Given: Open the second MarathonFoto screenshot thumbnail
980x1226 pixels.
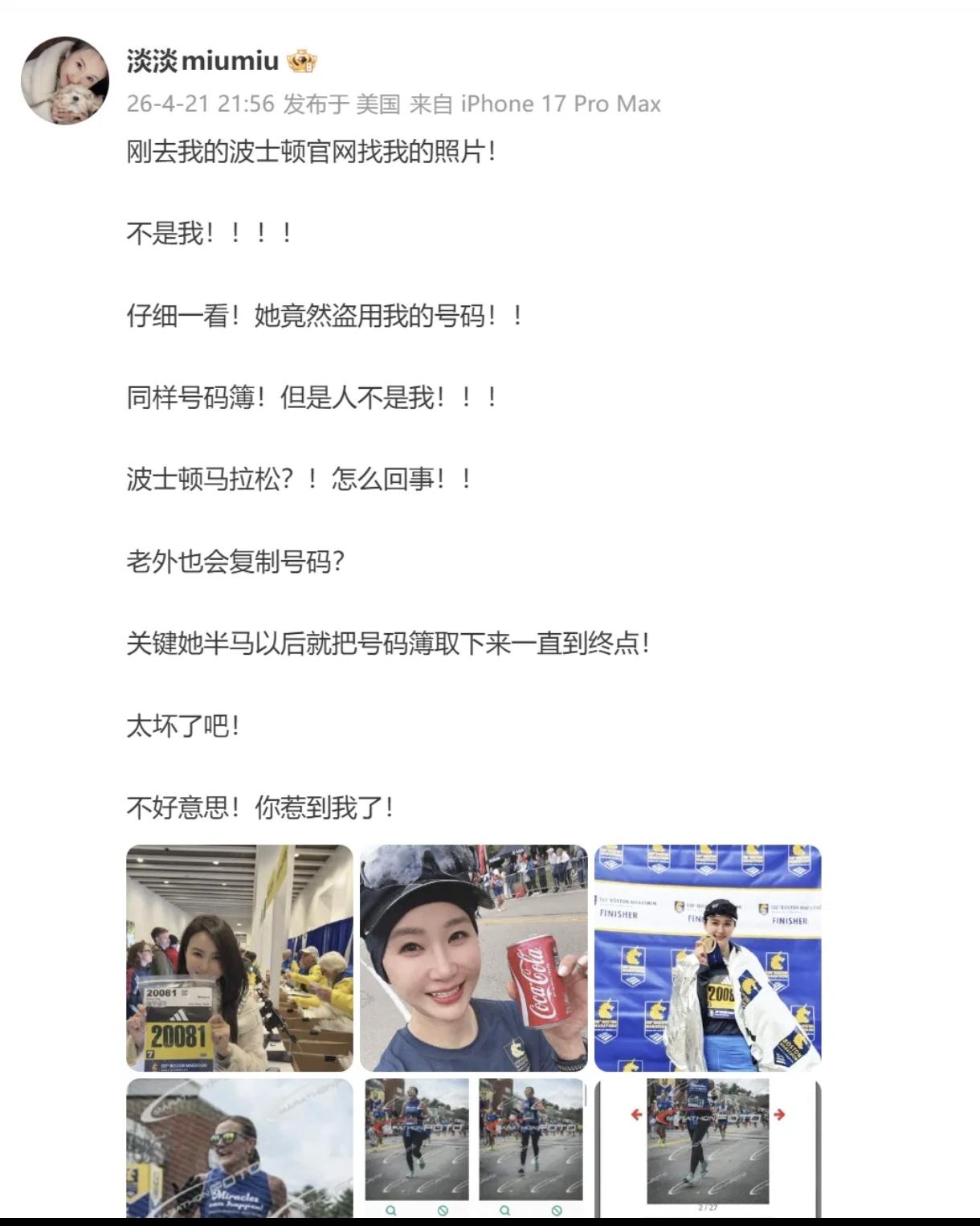Looking at the screenshot, I should pyautogui.click(x=530, y=1141).
